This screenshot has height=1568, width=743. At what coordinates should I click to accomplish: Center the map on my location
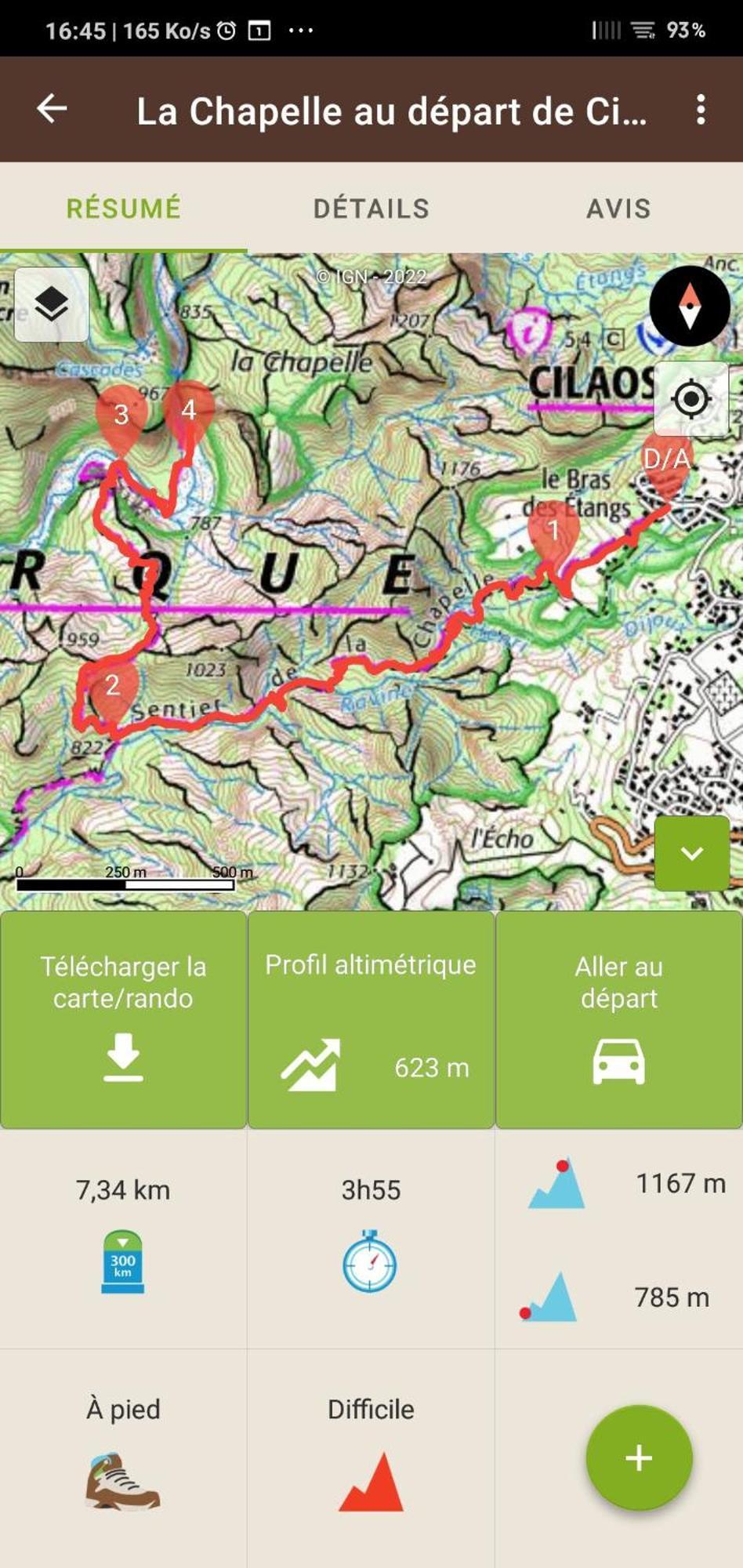click(690, 399)
